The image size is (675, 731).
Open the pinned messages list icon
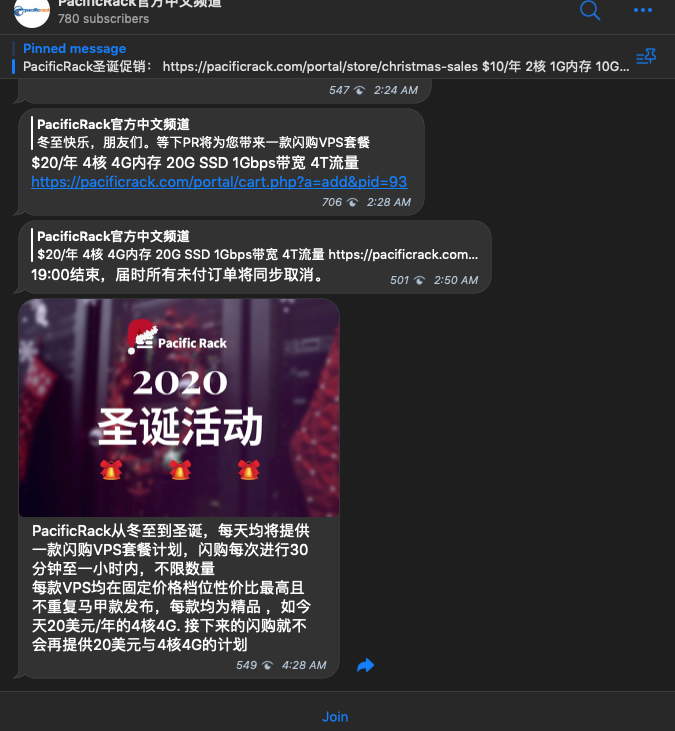pos(646,56)
